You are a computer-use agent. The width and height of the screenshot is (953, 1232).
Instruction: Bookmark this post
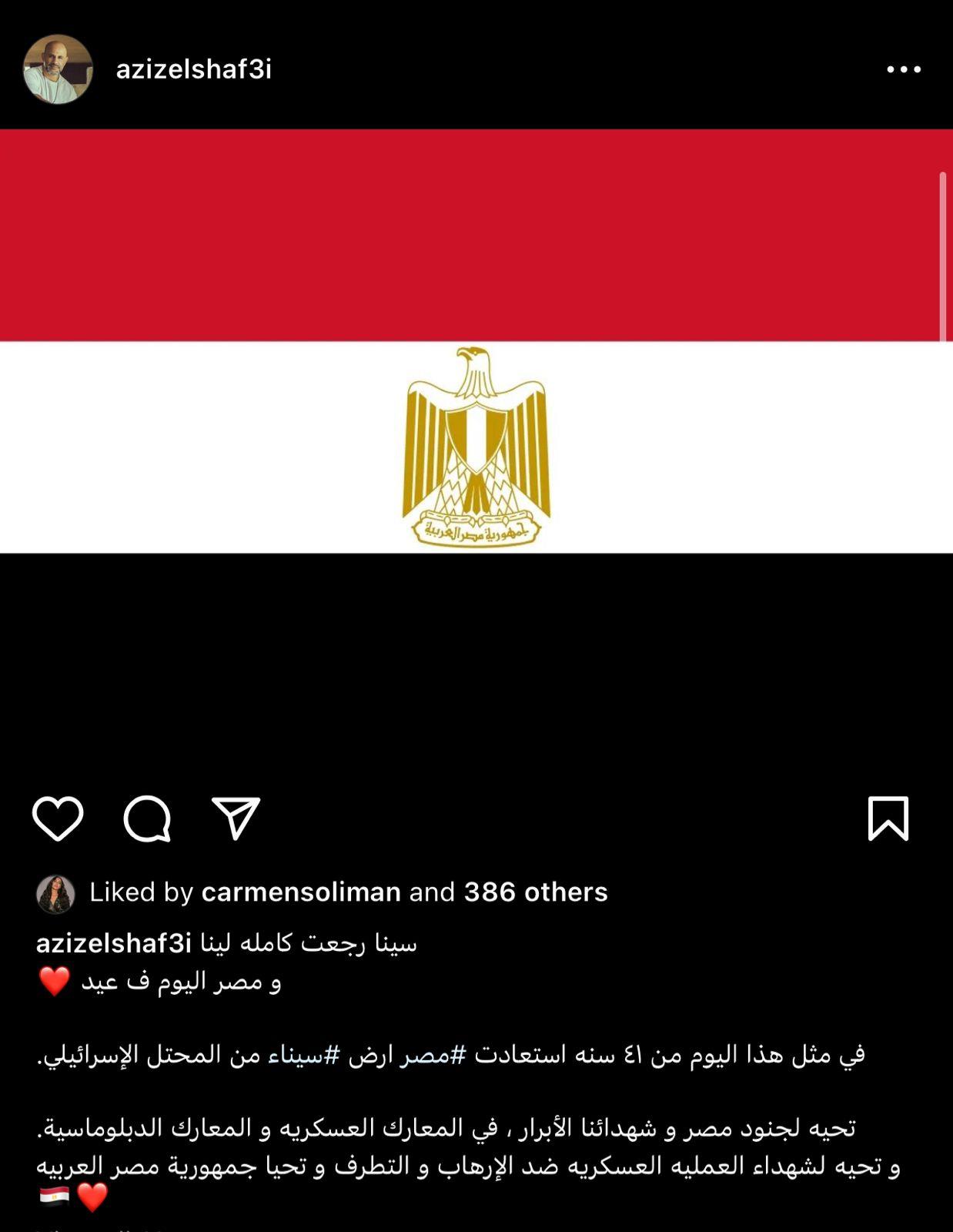coord(888,818)
